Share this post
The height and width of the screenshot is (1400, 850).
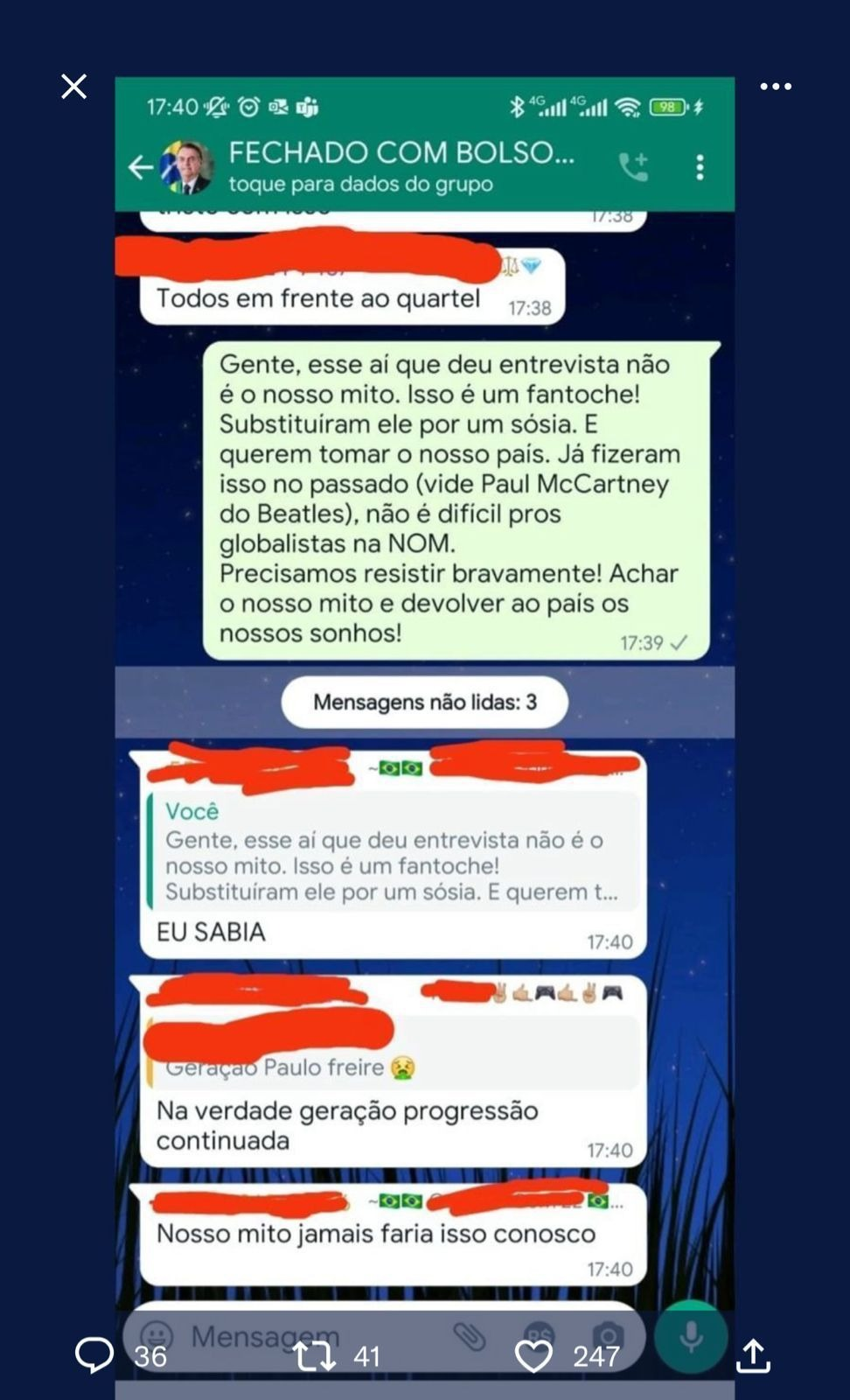tap(753, 1355)
